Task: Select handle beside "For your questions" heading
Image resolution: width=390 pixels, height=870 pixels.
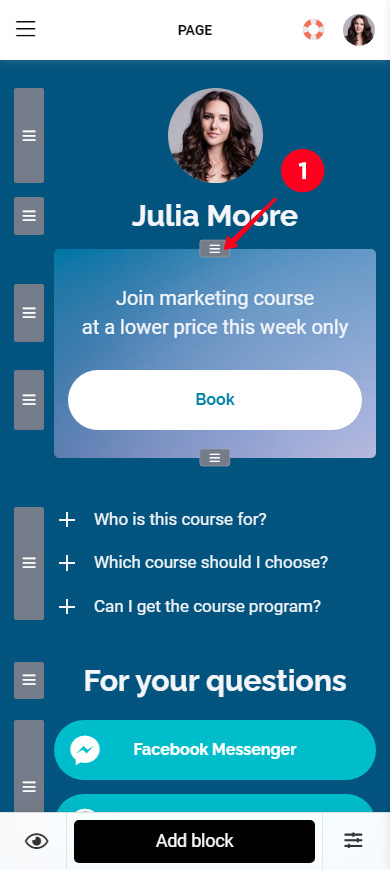Action: 29,680
